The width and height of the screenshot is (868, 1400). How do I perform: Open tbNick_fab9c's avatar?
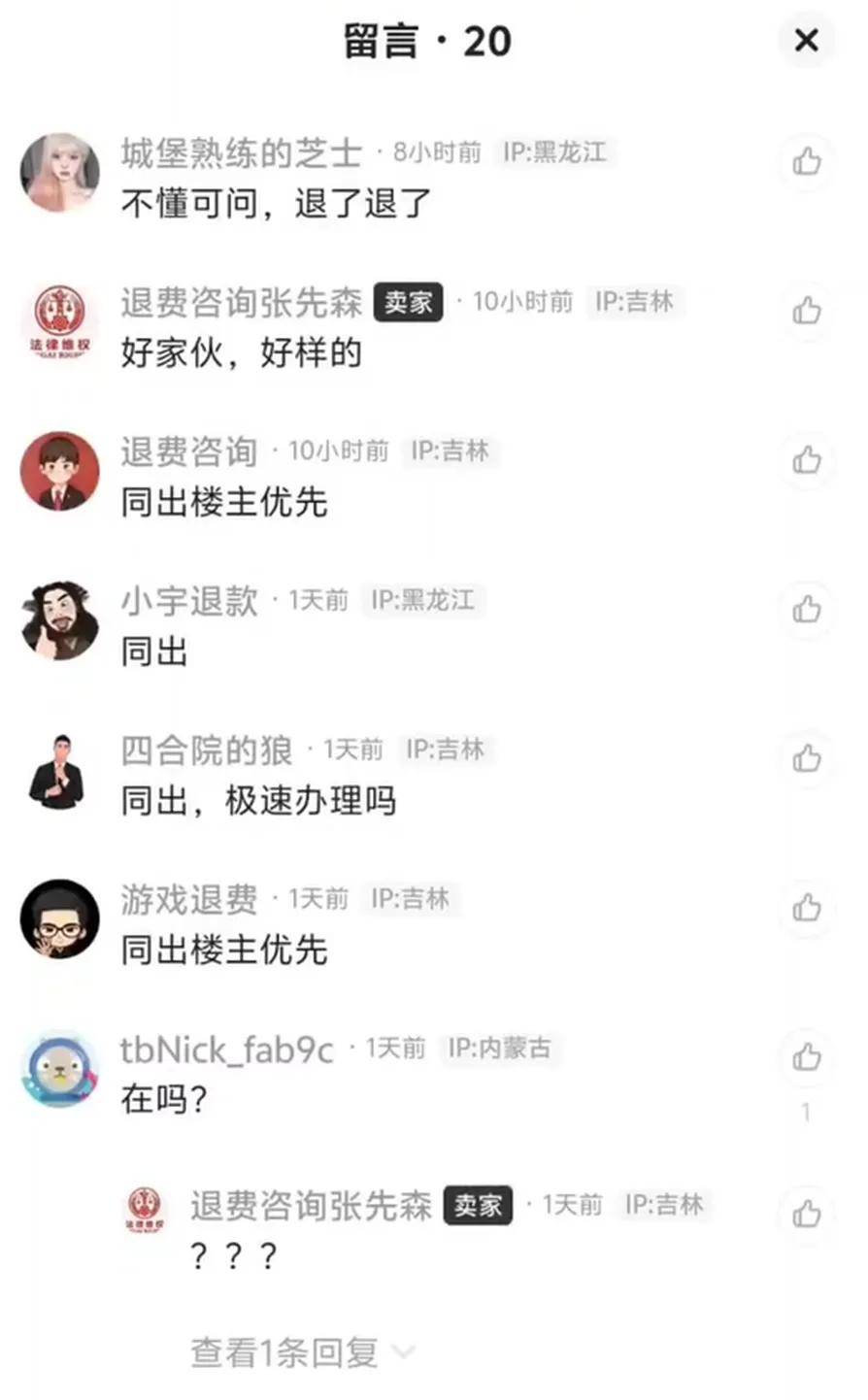pyautogui.click(x=60, y=1070)
